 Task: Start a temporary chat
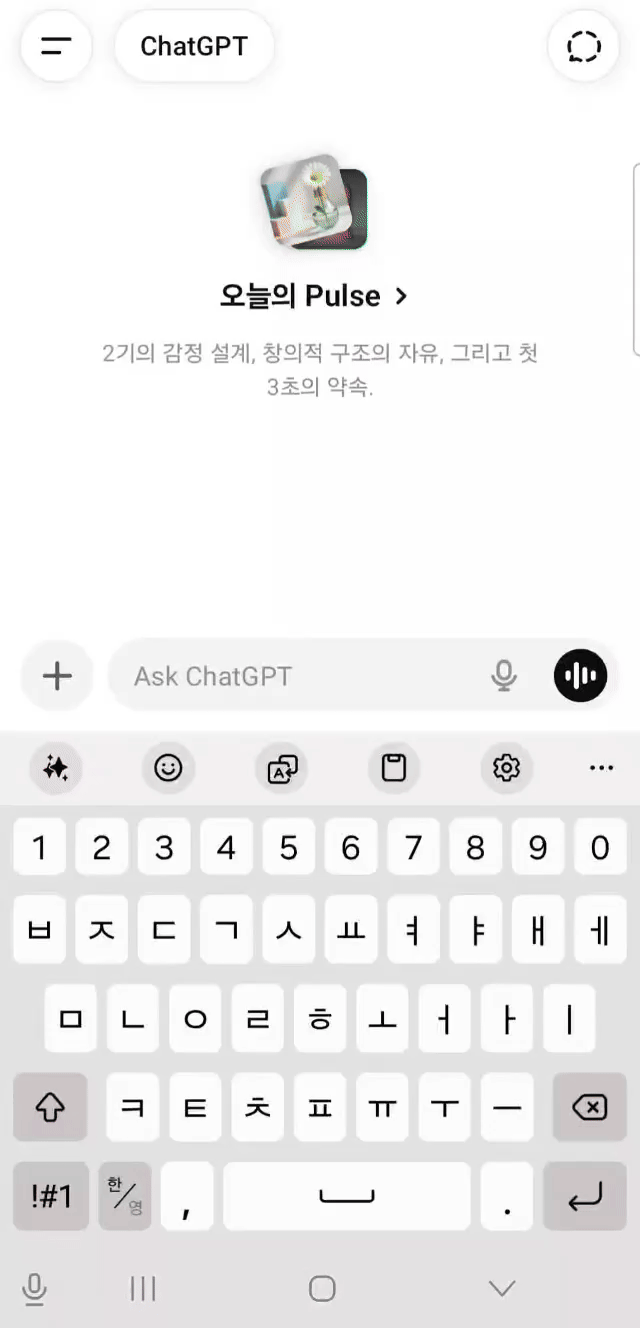coord(583,46)
